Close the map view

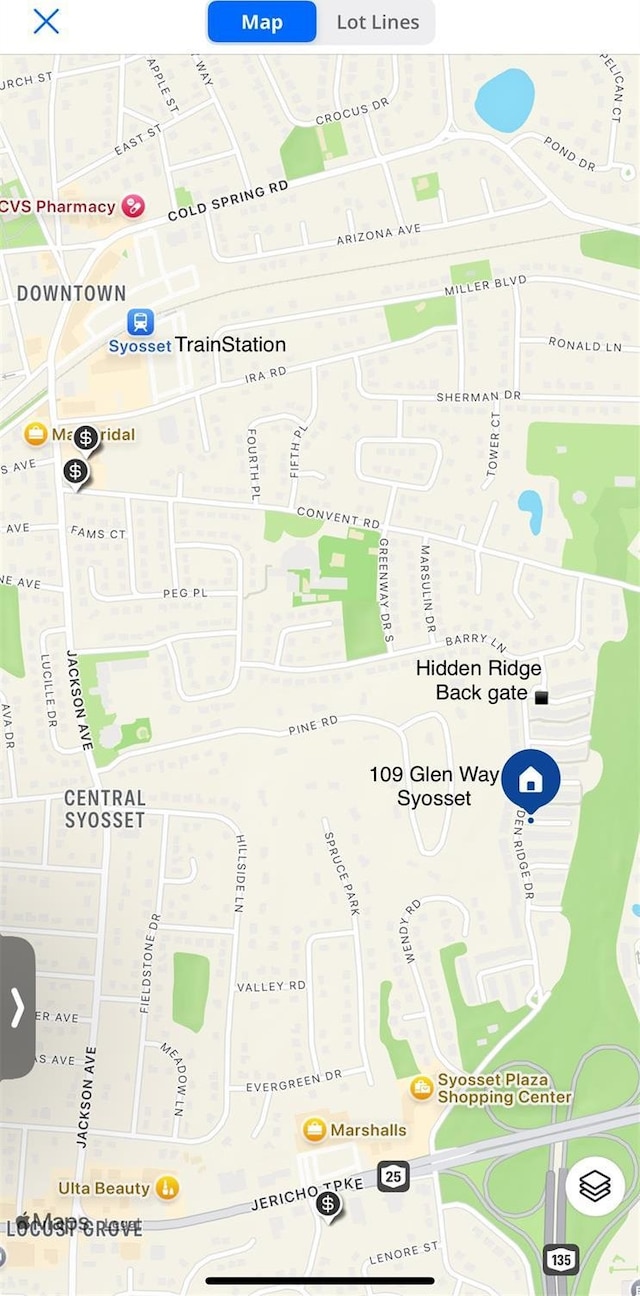pyautogui.click(x=46, y=21)
